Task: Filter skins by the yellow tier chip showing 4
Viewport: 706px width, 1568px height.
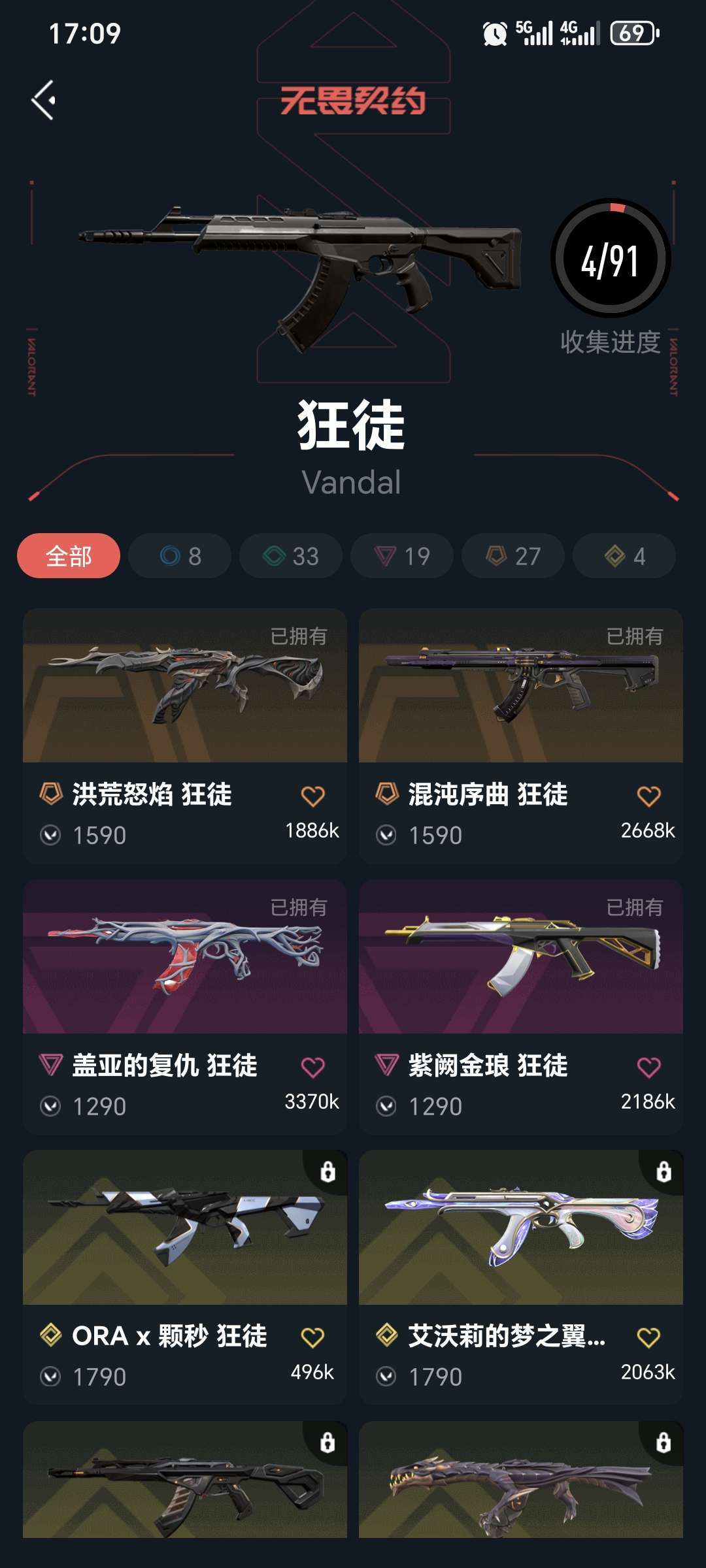Action: pos(624,556)
